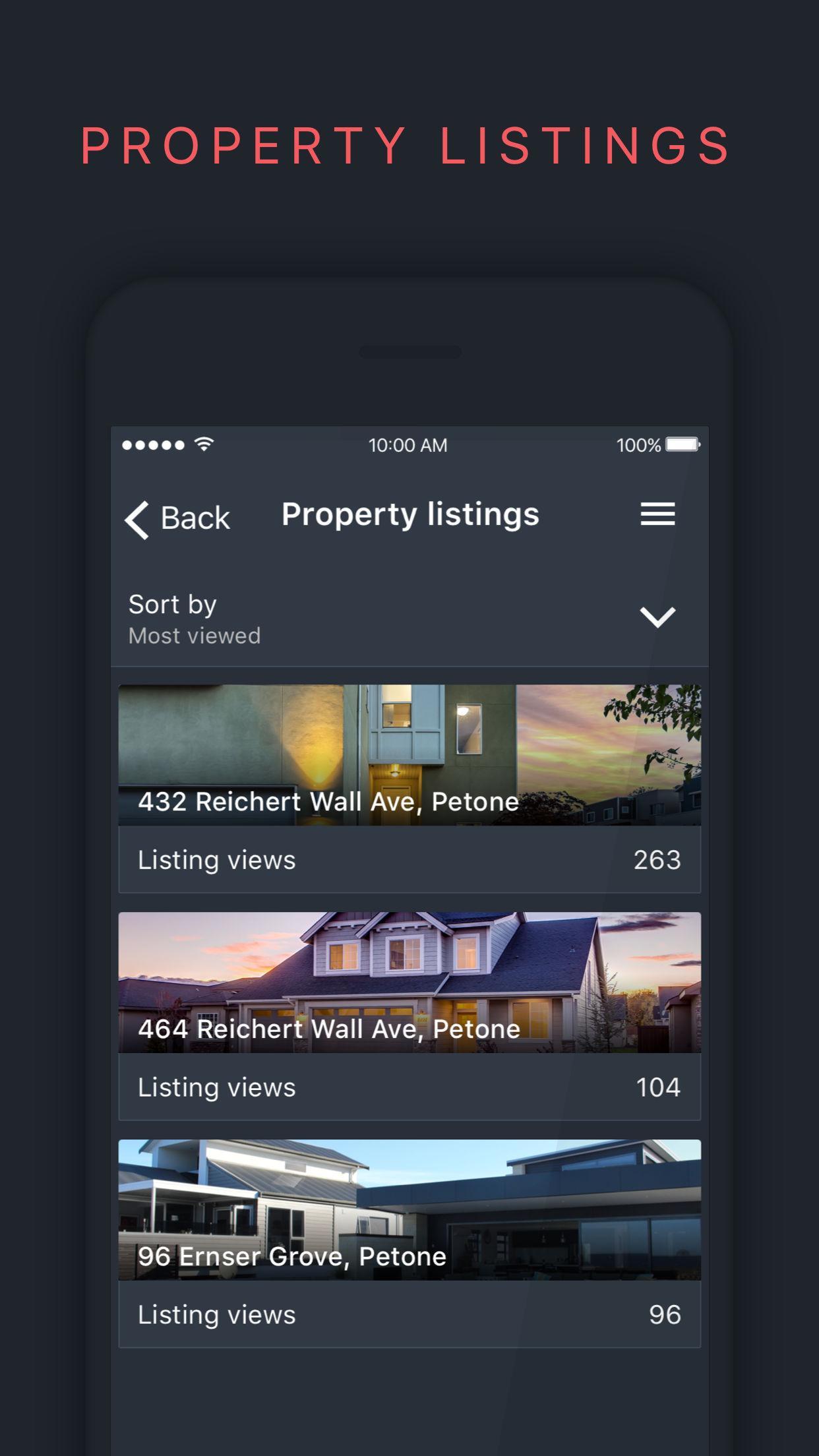The width and height of the screenshot is (819, 1456).
Task: Select the 10:00 AM clock display
Action: (x=409, y=445)
